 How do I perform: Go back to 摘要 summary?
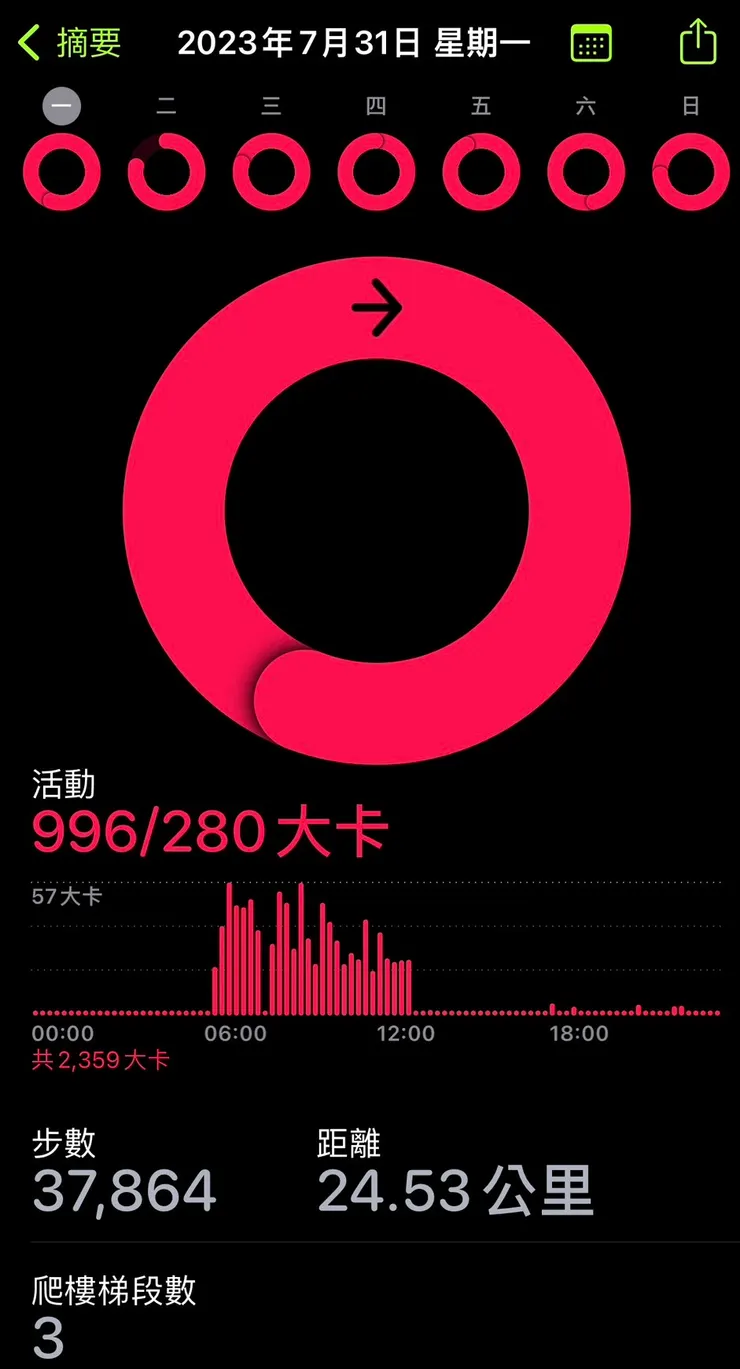point(60,42)
